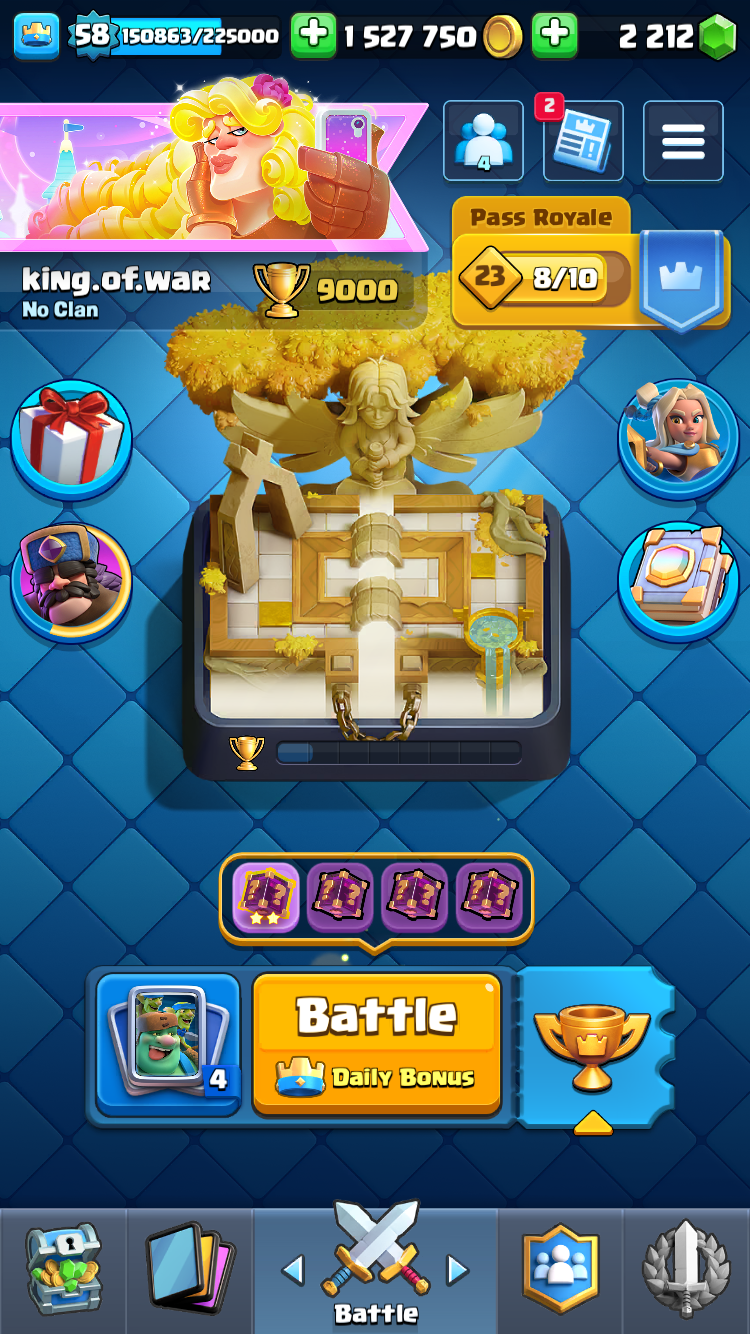Switch to the Shop chest tab

(63, 1270)
